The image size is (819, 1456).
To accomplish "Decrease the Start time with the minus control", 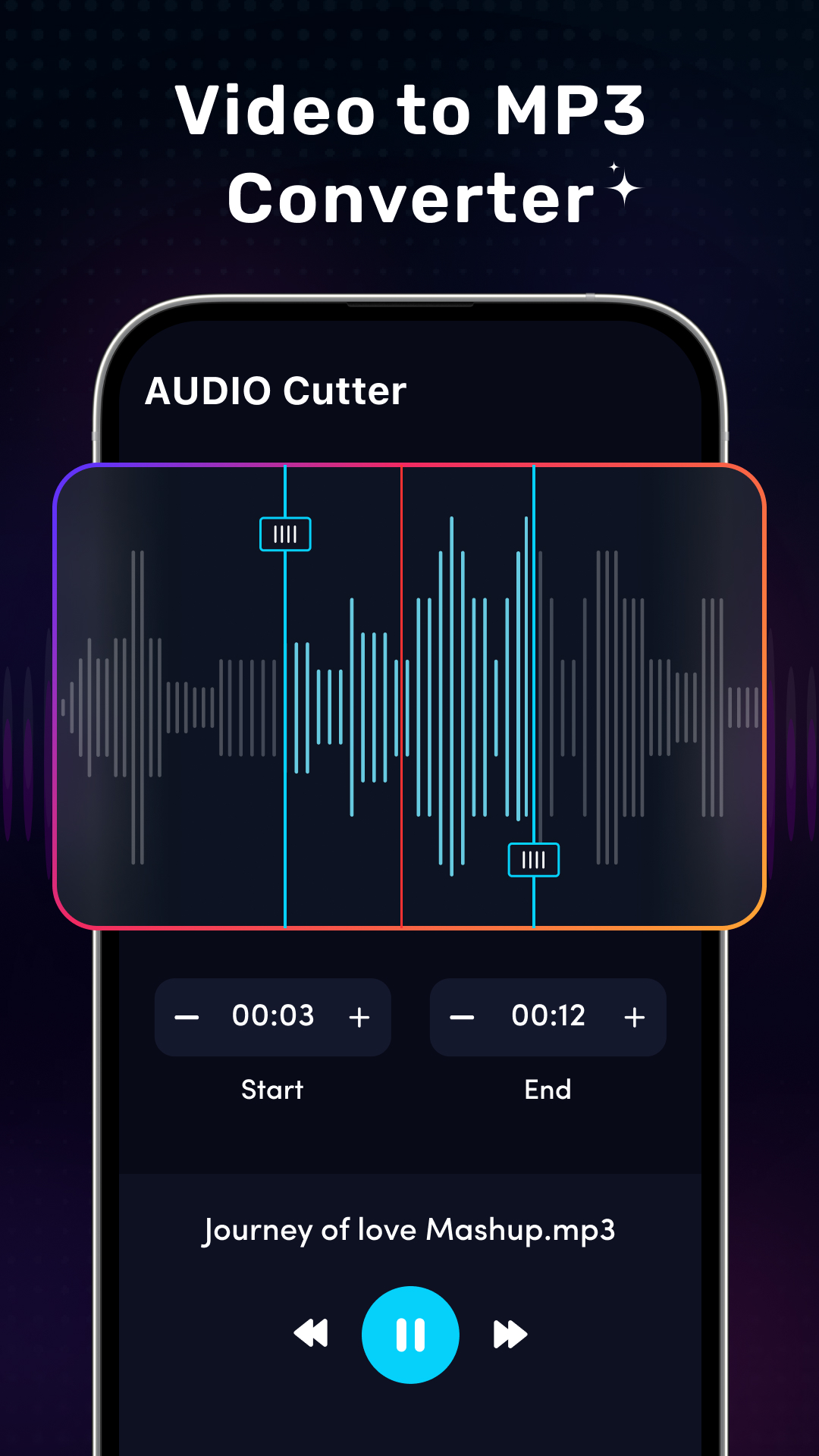I will coord(187,1016).
